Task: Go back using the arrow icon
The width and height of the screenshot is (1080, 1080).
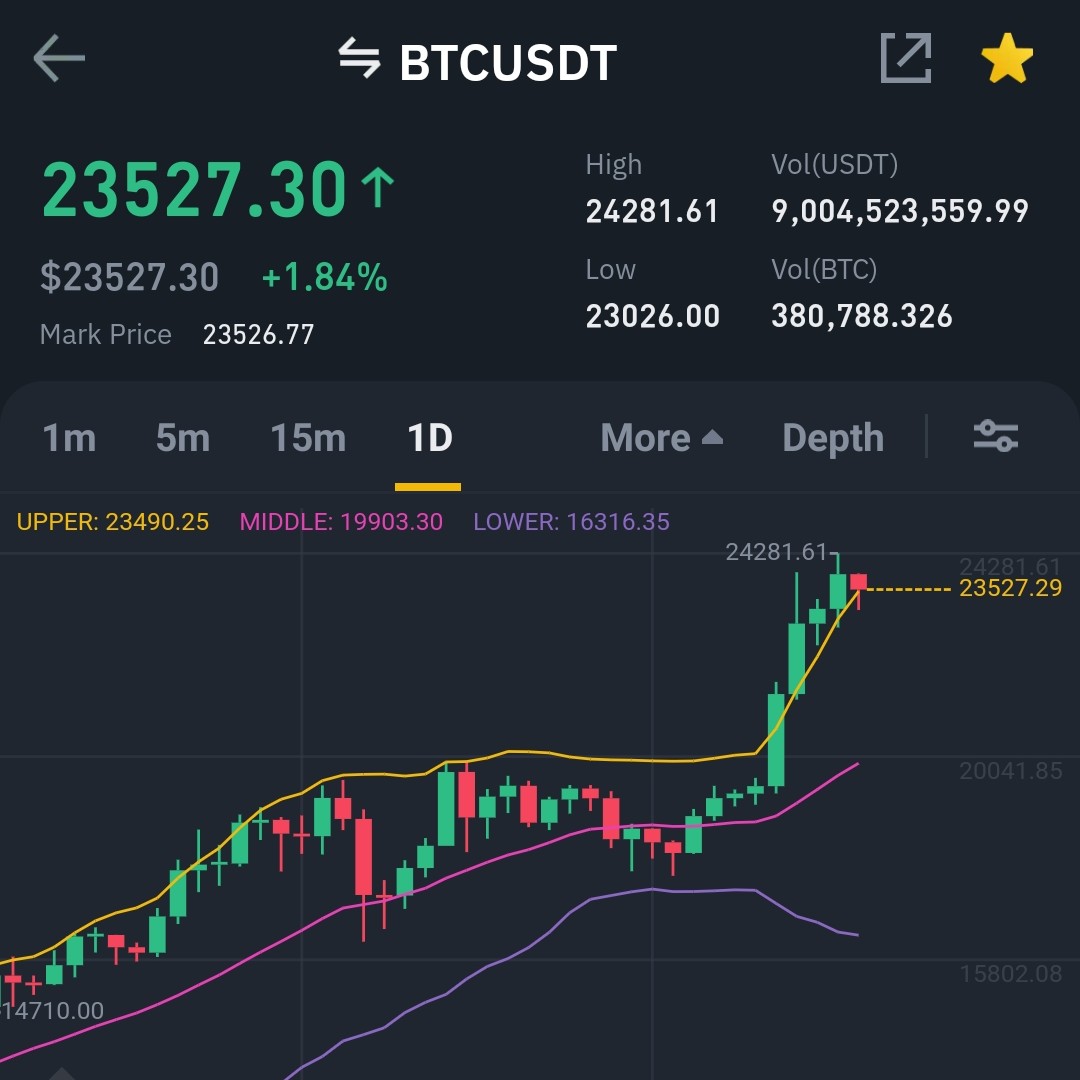Action: pyautogui.click(x=59, y=60)
